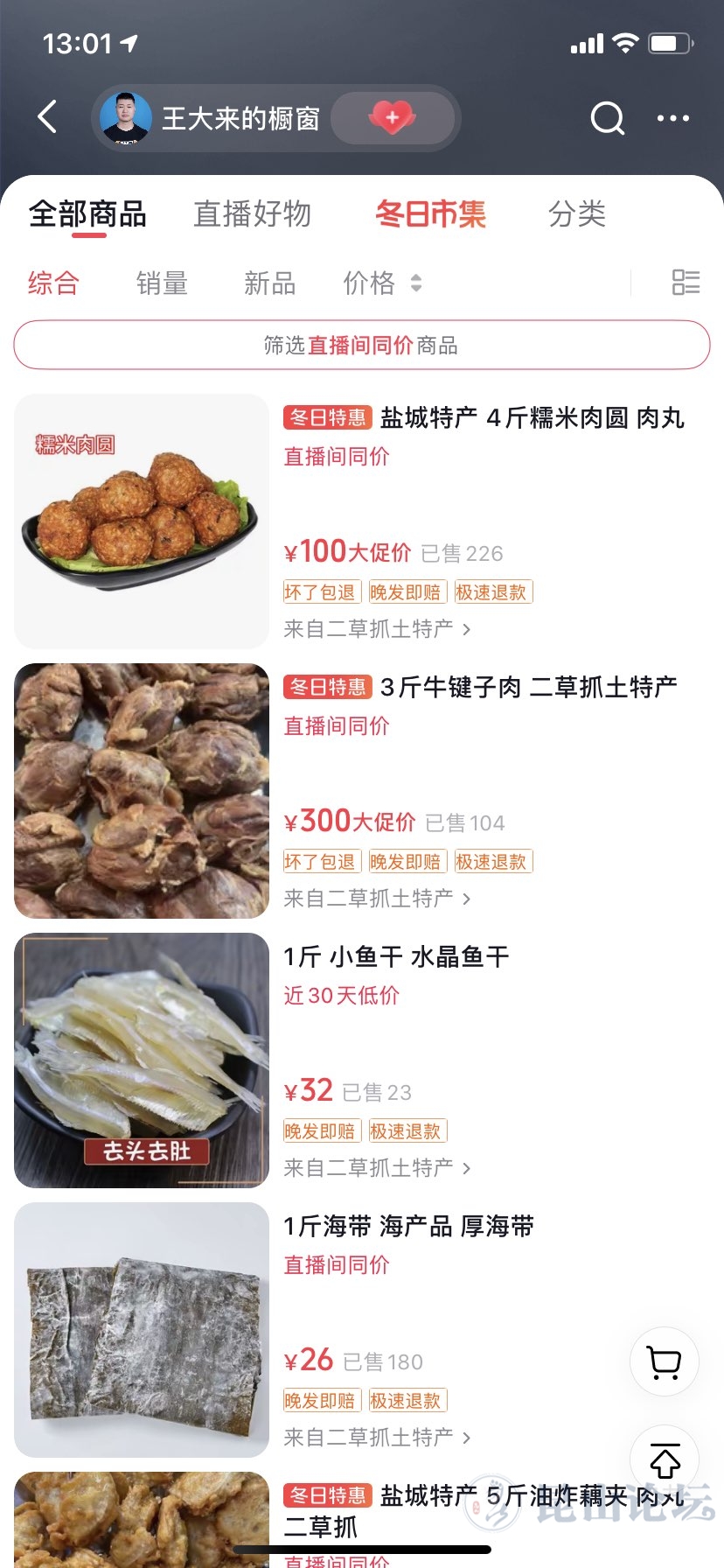
Task: Switch to the 分类 tab
Action: coord(576,213)
